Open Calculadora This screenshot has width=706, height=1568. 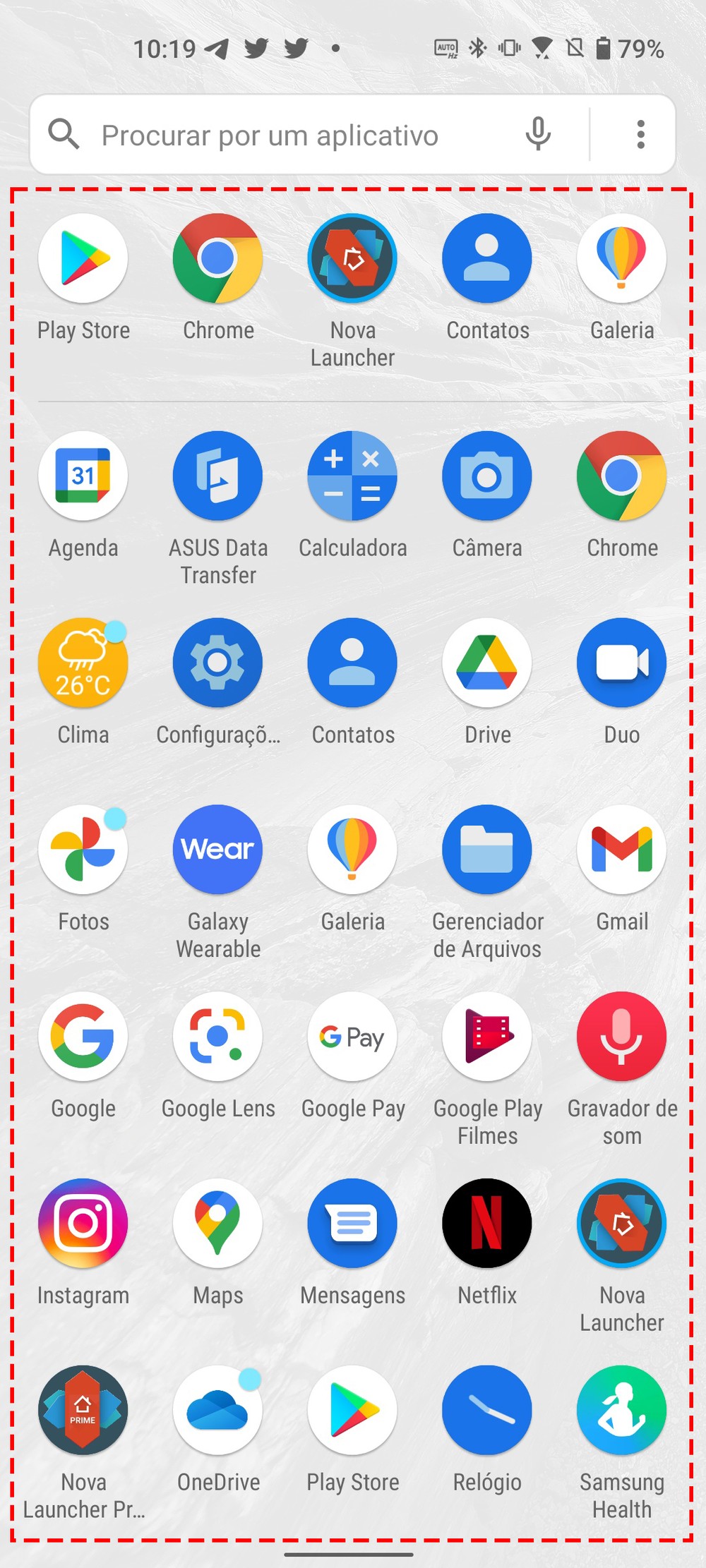pos(352,476)
